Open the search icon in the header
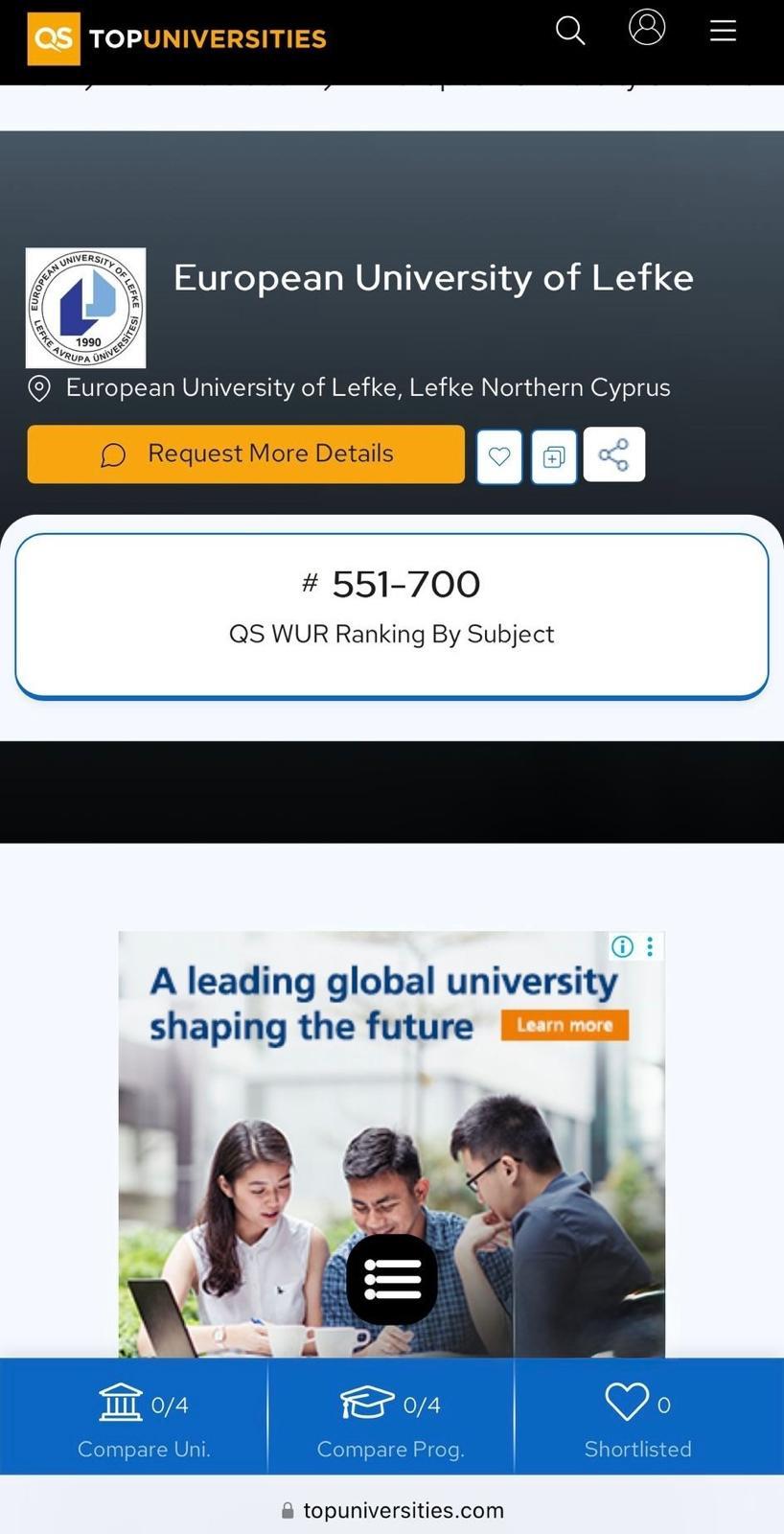This screenshot has height=1534, width=784. coord(570,31)
